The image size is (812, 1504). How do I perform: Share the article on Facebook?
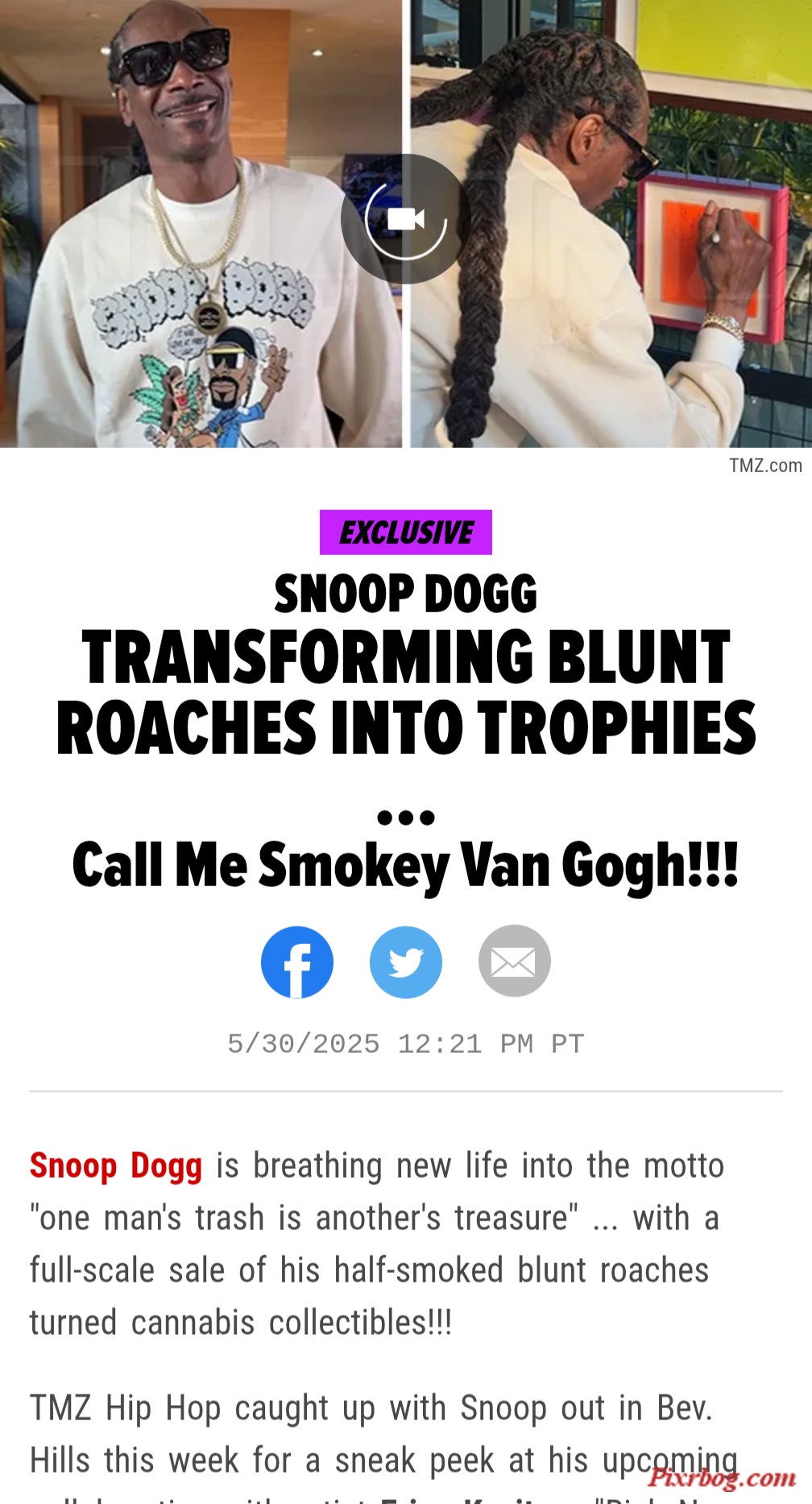(x=297, y=962)
